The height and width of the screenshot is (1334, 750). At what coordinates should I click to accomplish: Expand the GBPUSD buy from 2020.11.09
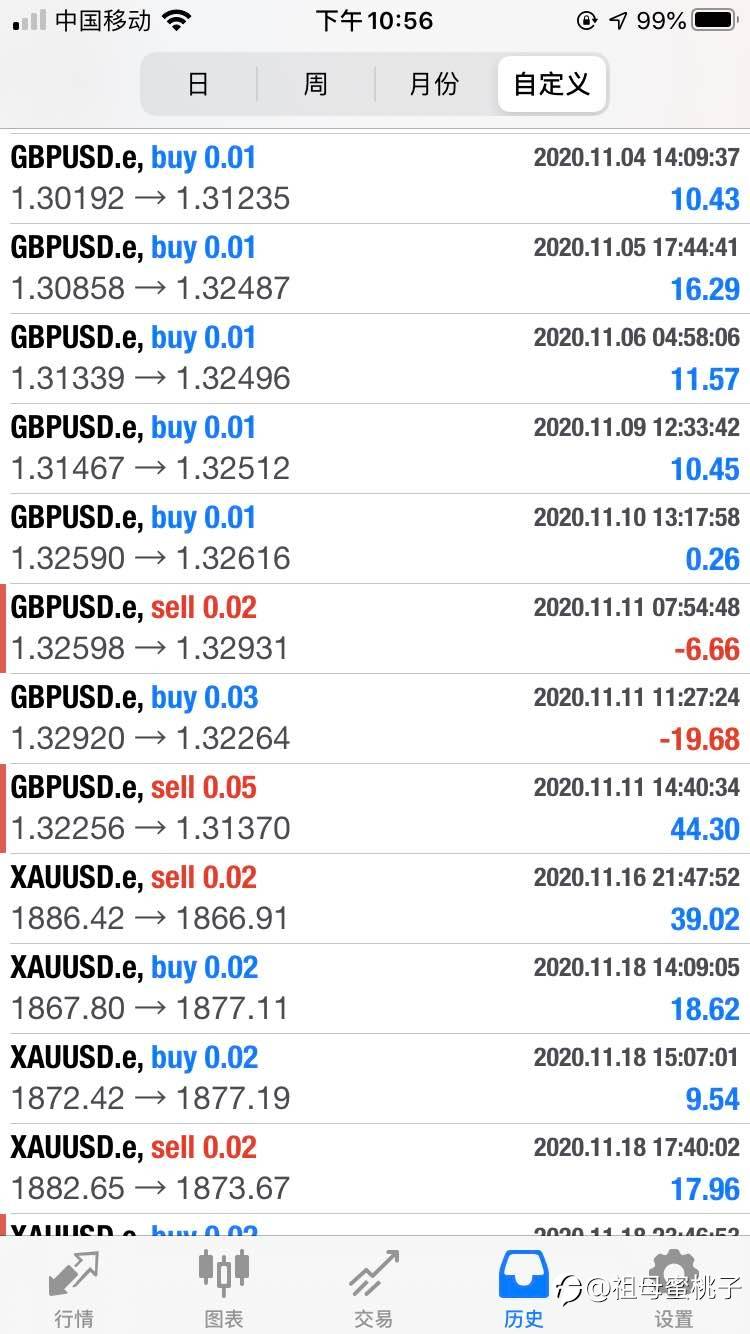point(375,448)
